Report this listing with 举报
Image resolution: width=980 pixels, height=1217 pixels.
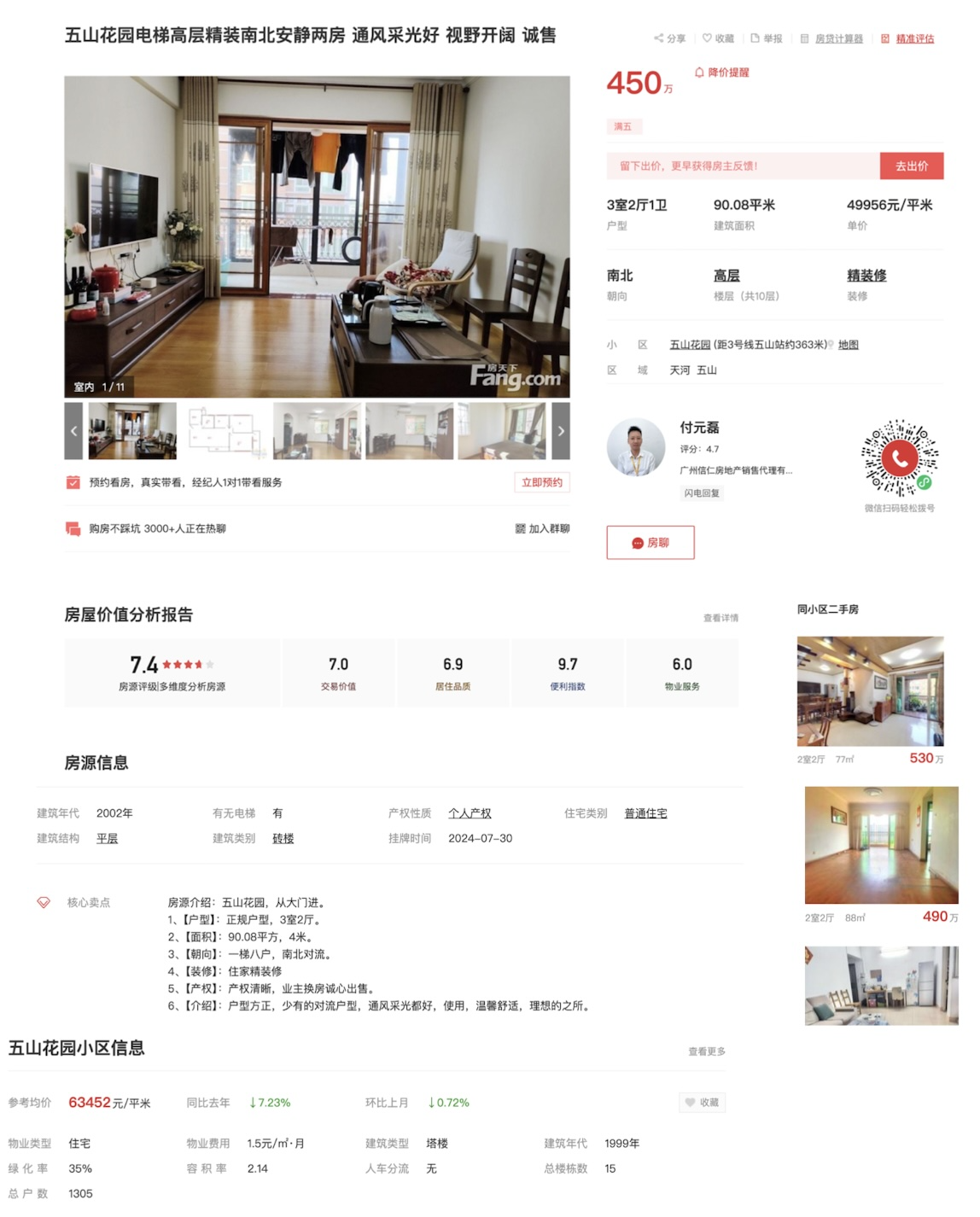(767, 38)
